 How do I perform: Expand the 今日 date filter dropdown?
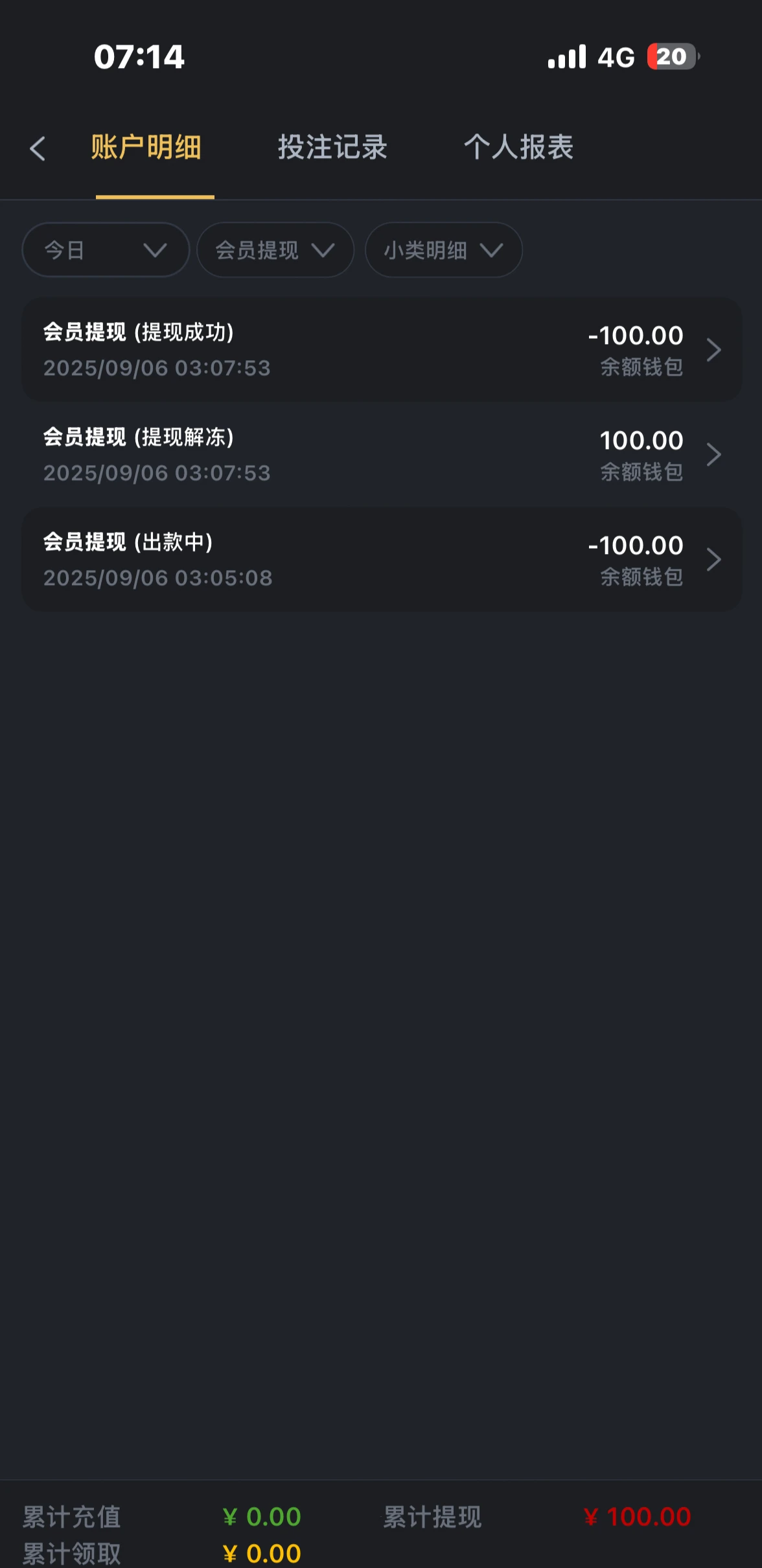click(x=106, y=250)
